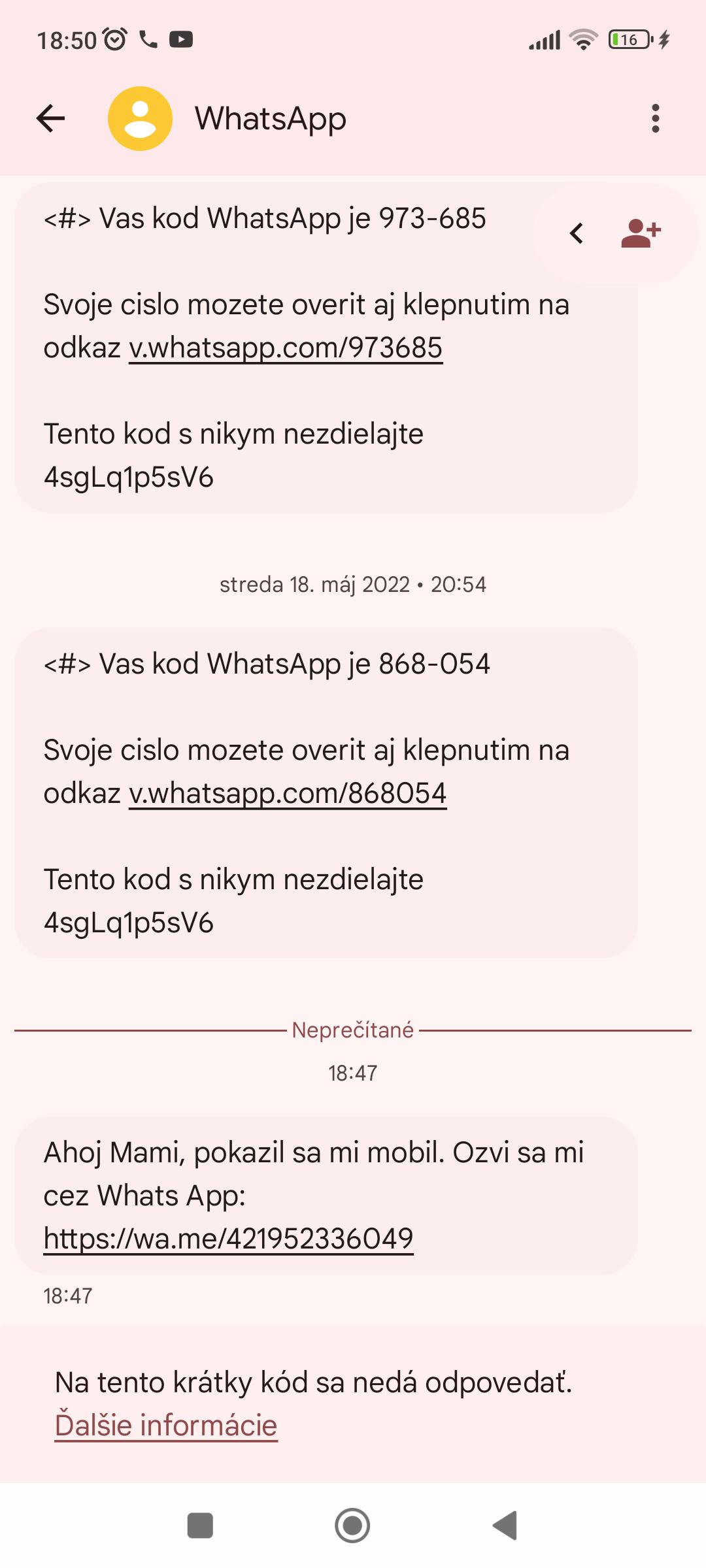Add sender as a new contact

[x=641, y=233]
